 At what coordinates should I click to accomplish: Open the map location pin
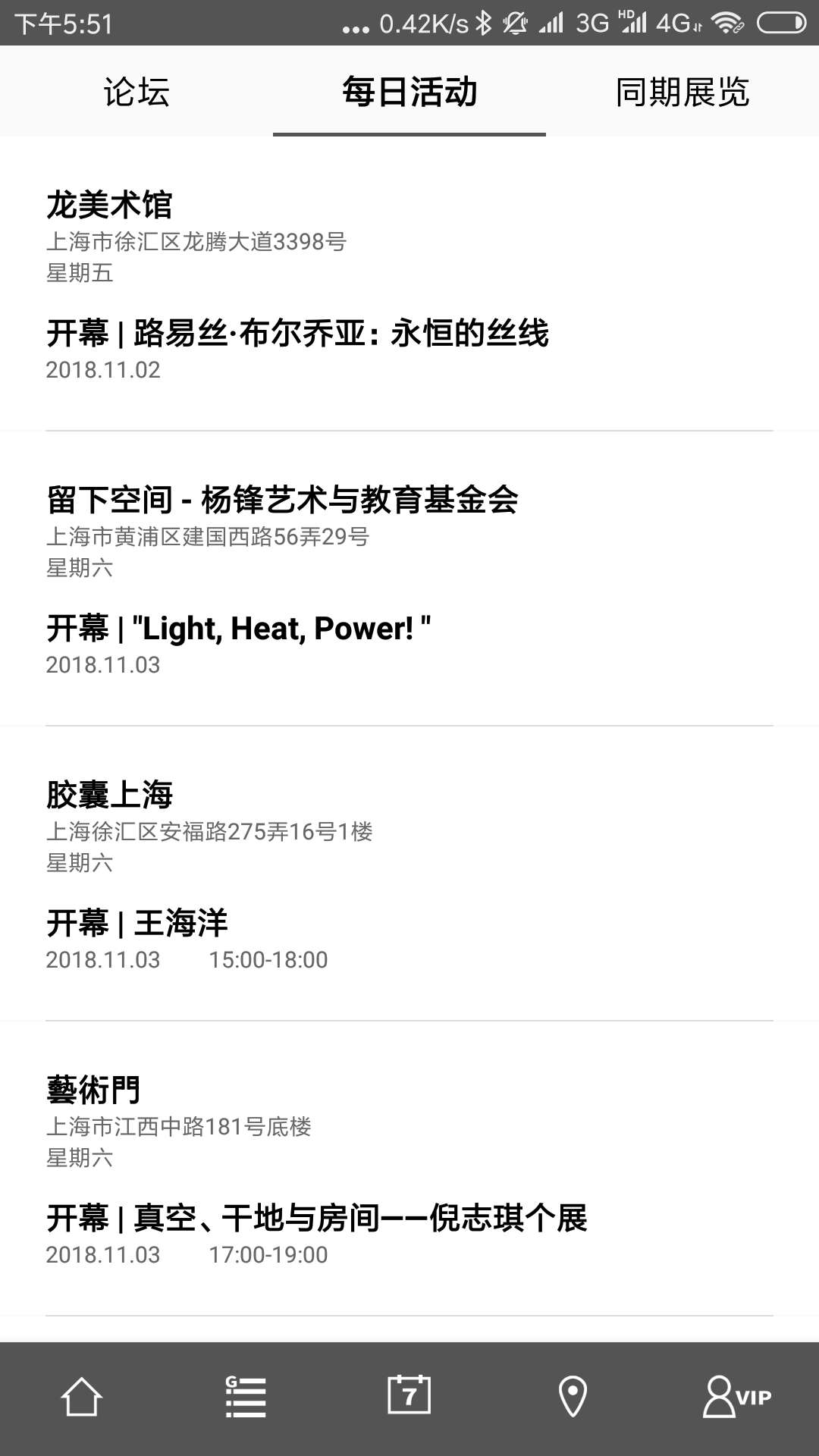pos(573,1397)
